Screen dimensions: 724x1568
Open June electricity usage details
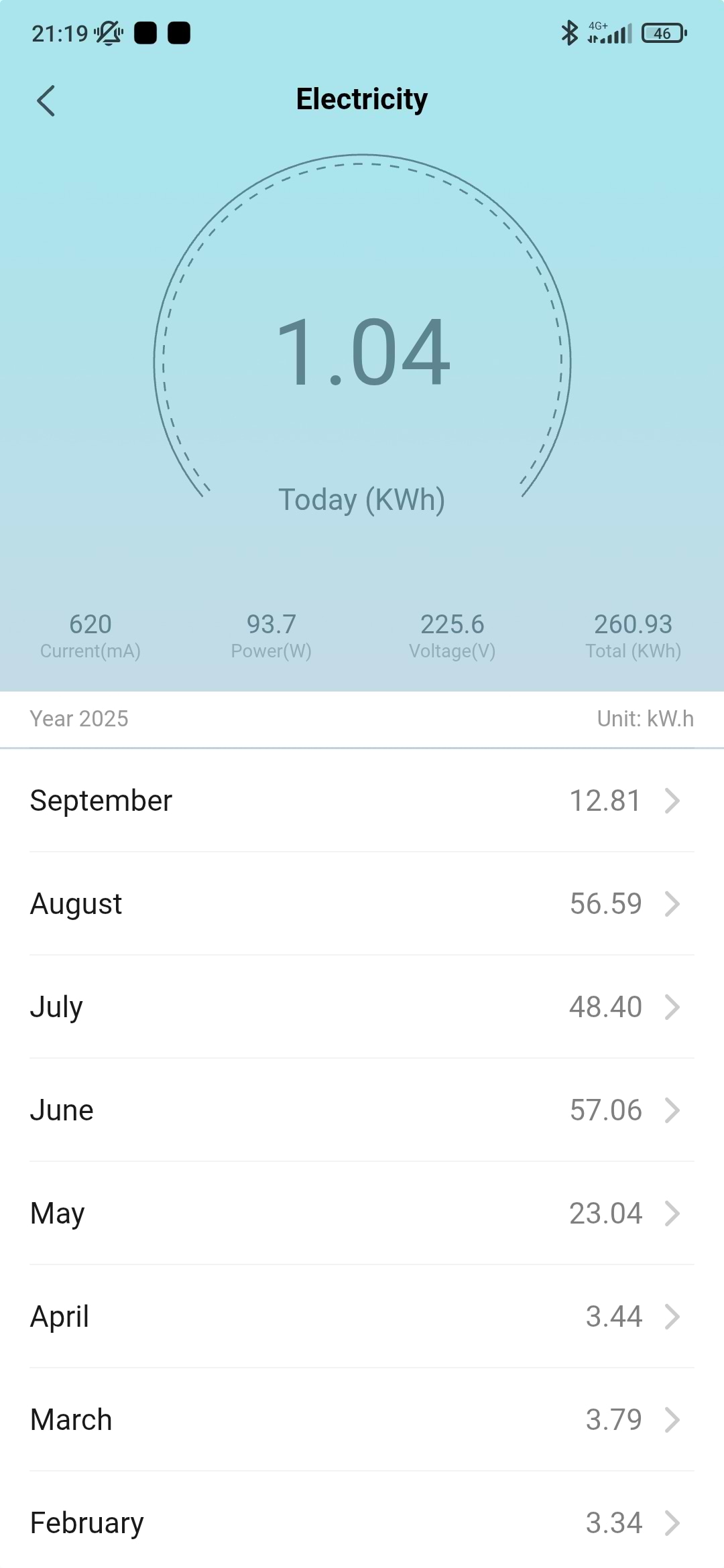(x=362, y=1110)
